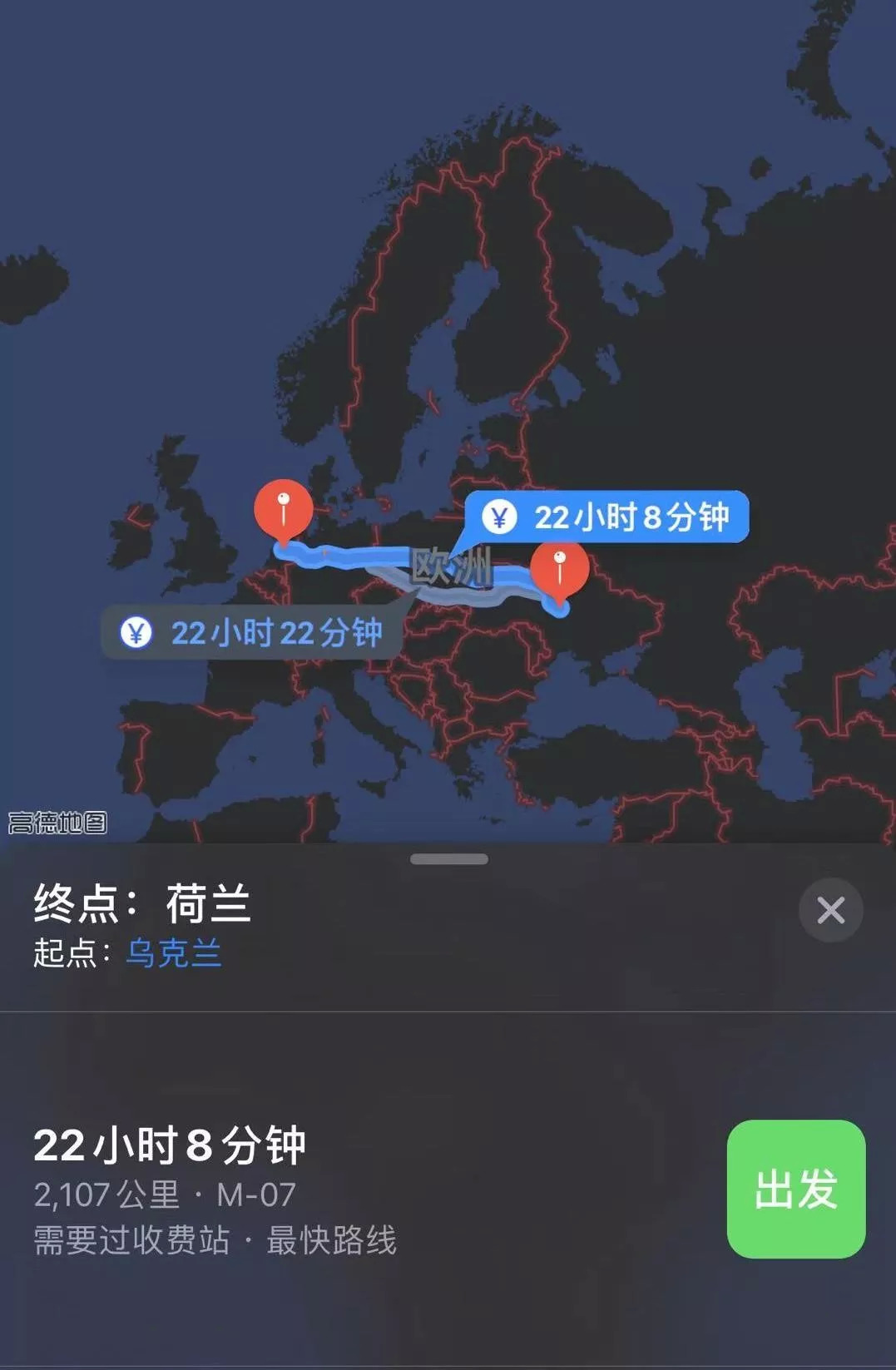Viewport: 896px width, 1370px height.
Task: Start navigation with the green 出发 button
Action: click(795, 1189)
